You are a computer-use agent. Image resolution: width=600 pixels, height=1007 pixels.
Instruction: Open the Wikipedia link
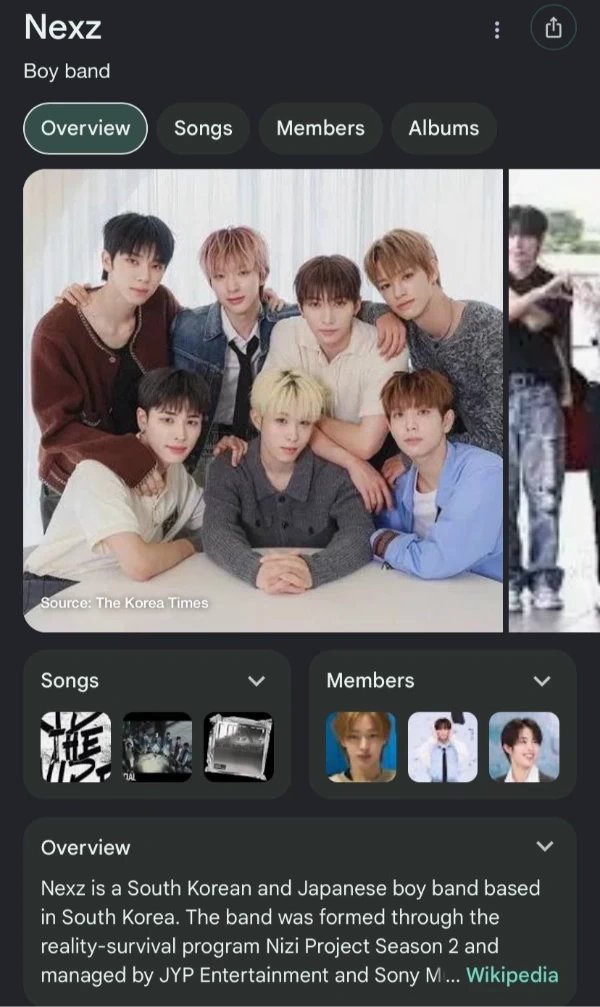[512, 975]
